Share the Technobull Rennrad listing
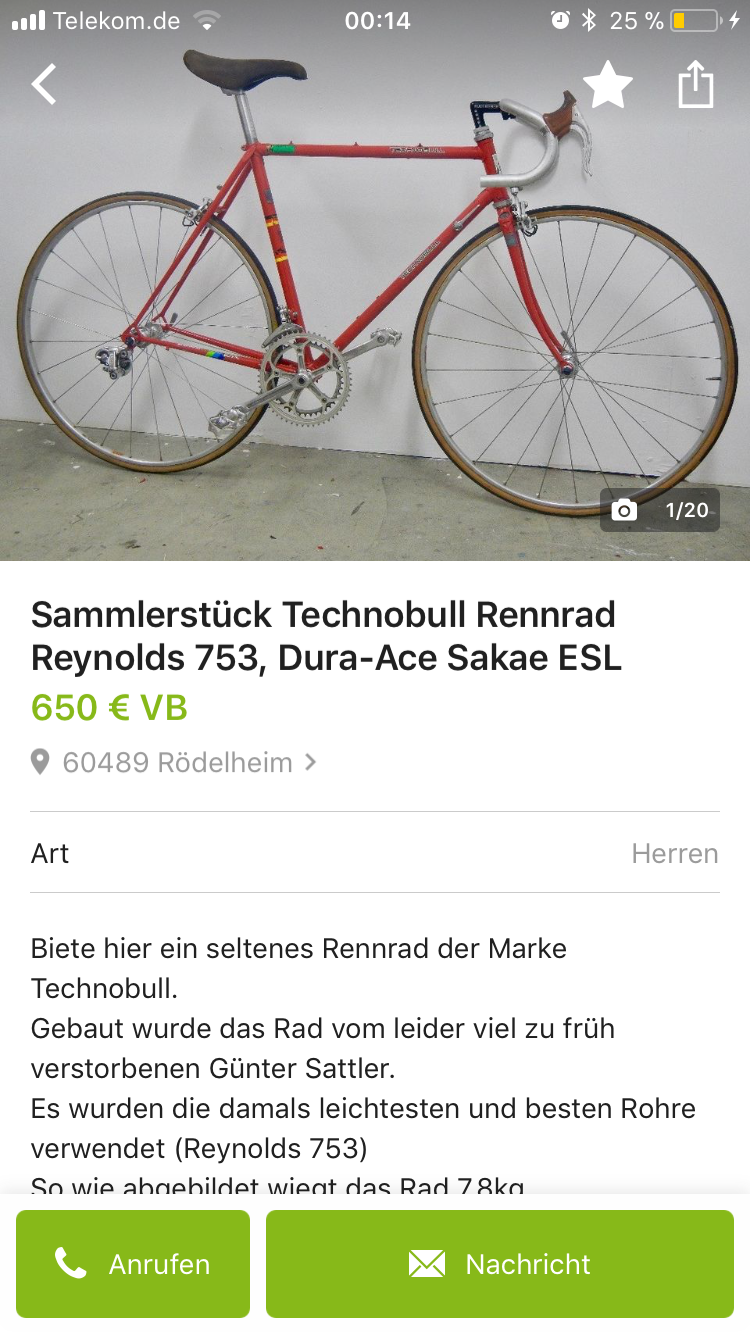This screenshot has height=1334, width=750. pyautogui.click(x=696, y=85)
